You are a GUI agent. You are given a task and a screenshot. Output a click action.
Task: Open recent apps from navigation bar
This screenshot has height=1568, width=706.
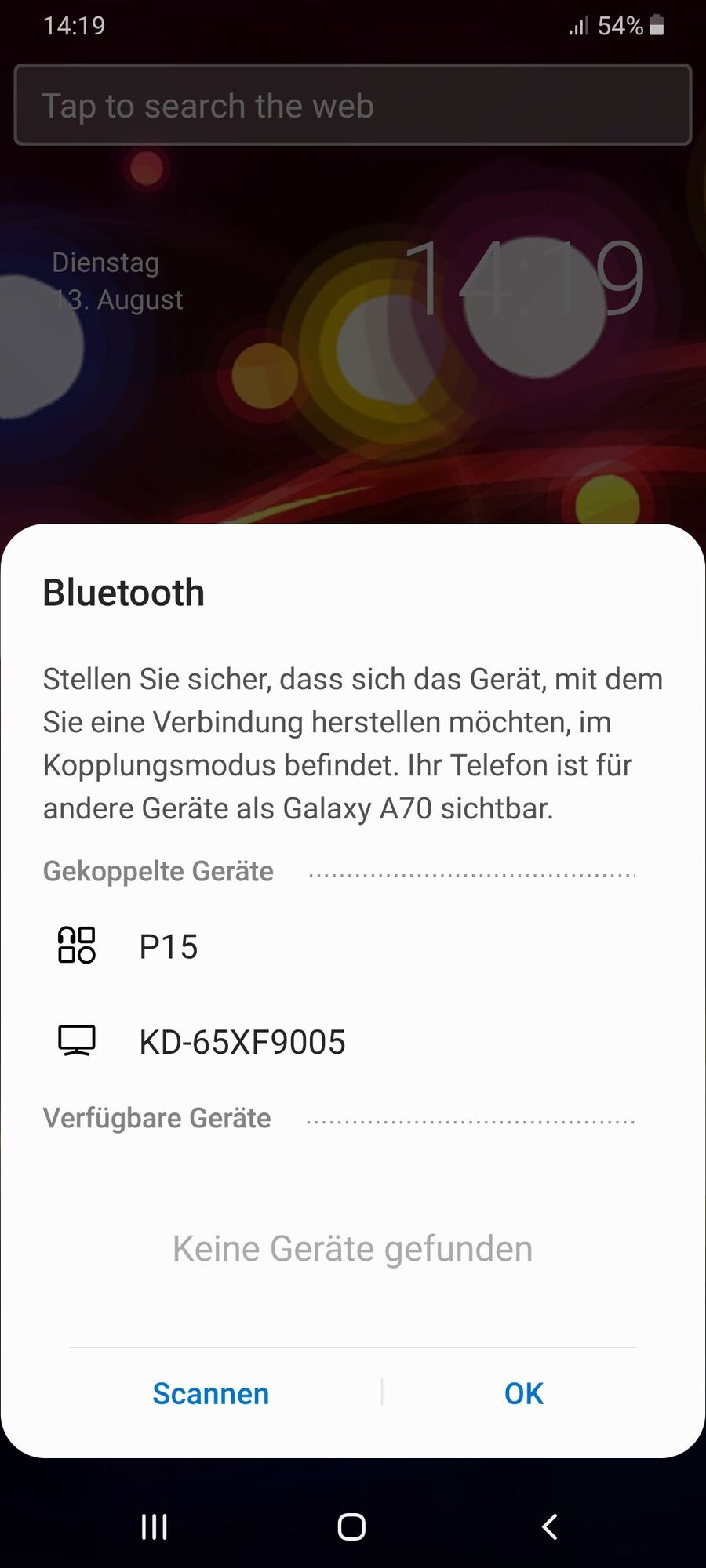point(154,1526)
